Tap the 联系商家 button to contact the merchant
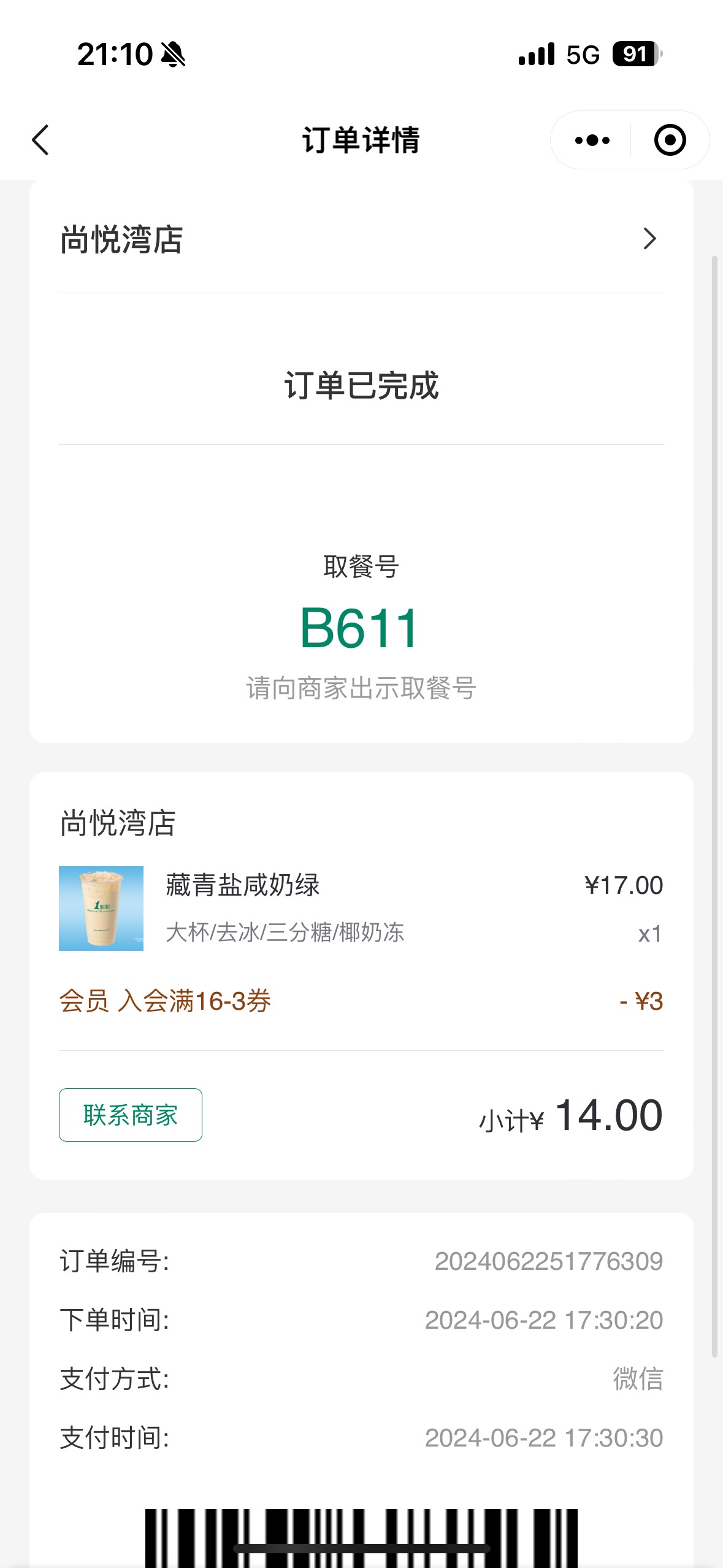This screenshot has width=723, height=1568. (131, 1115)
